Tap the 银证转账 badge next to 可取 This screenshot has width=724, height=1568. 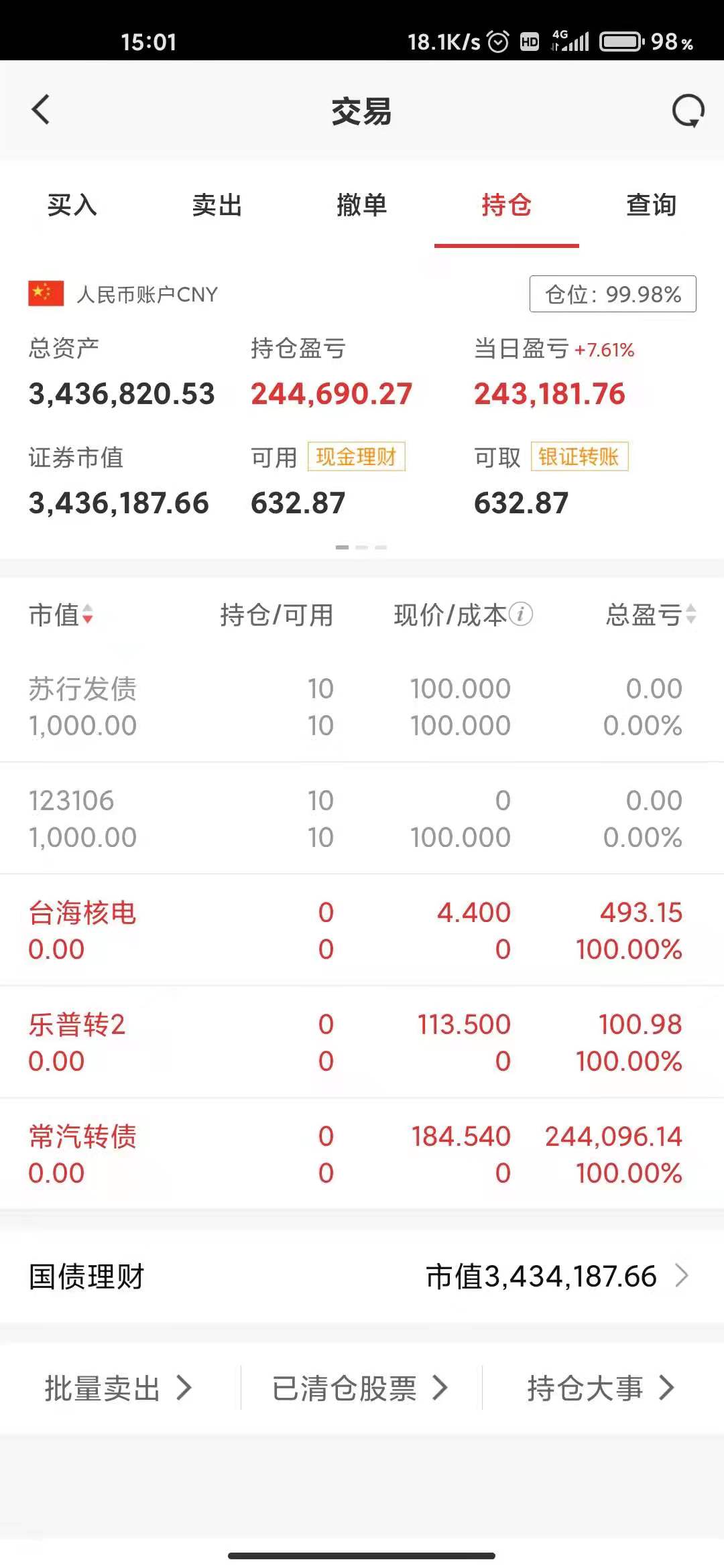click(x=580, y=458)
